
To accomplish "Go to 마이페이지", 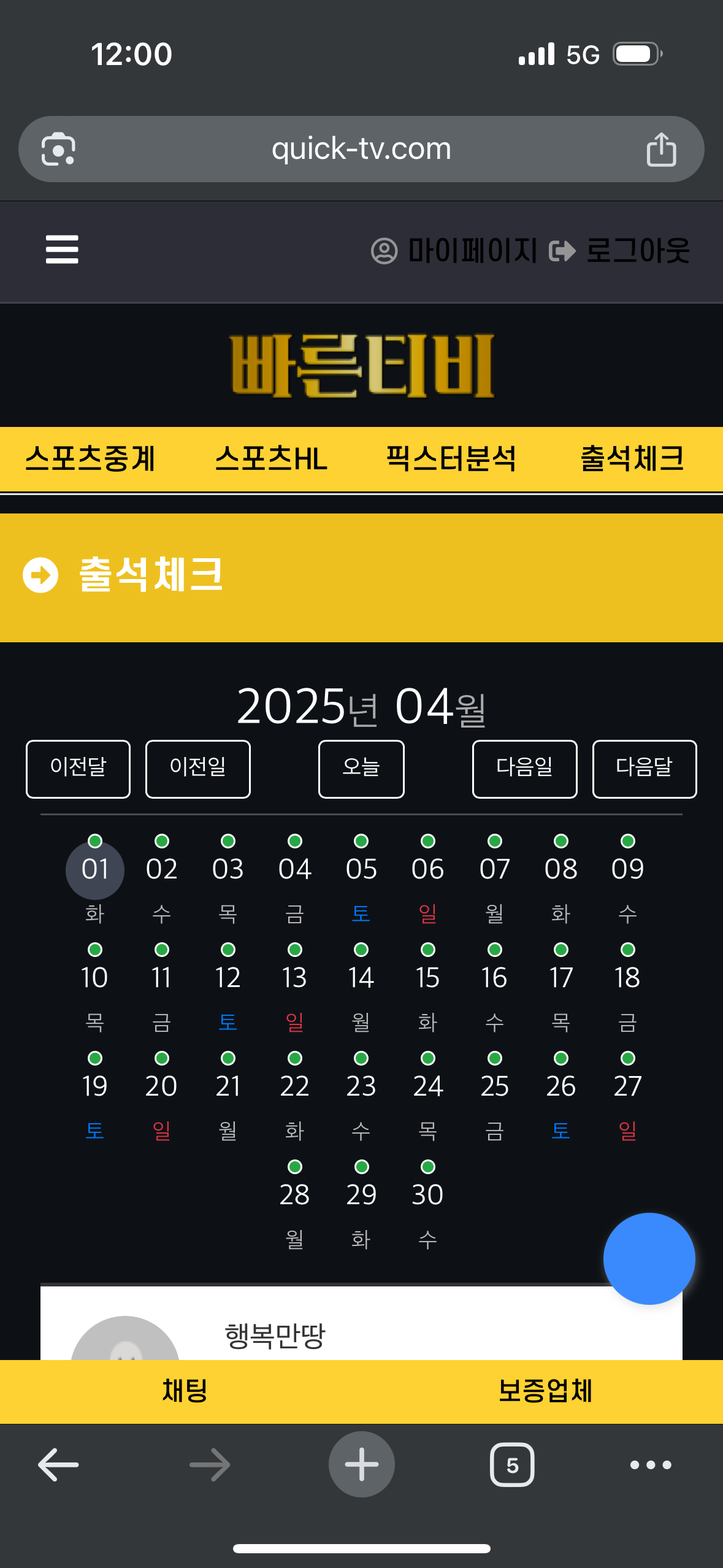I will 454,251.
